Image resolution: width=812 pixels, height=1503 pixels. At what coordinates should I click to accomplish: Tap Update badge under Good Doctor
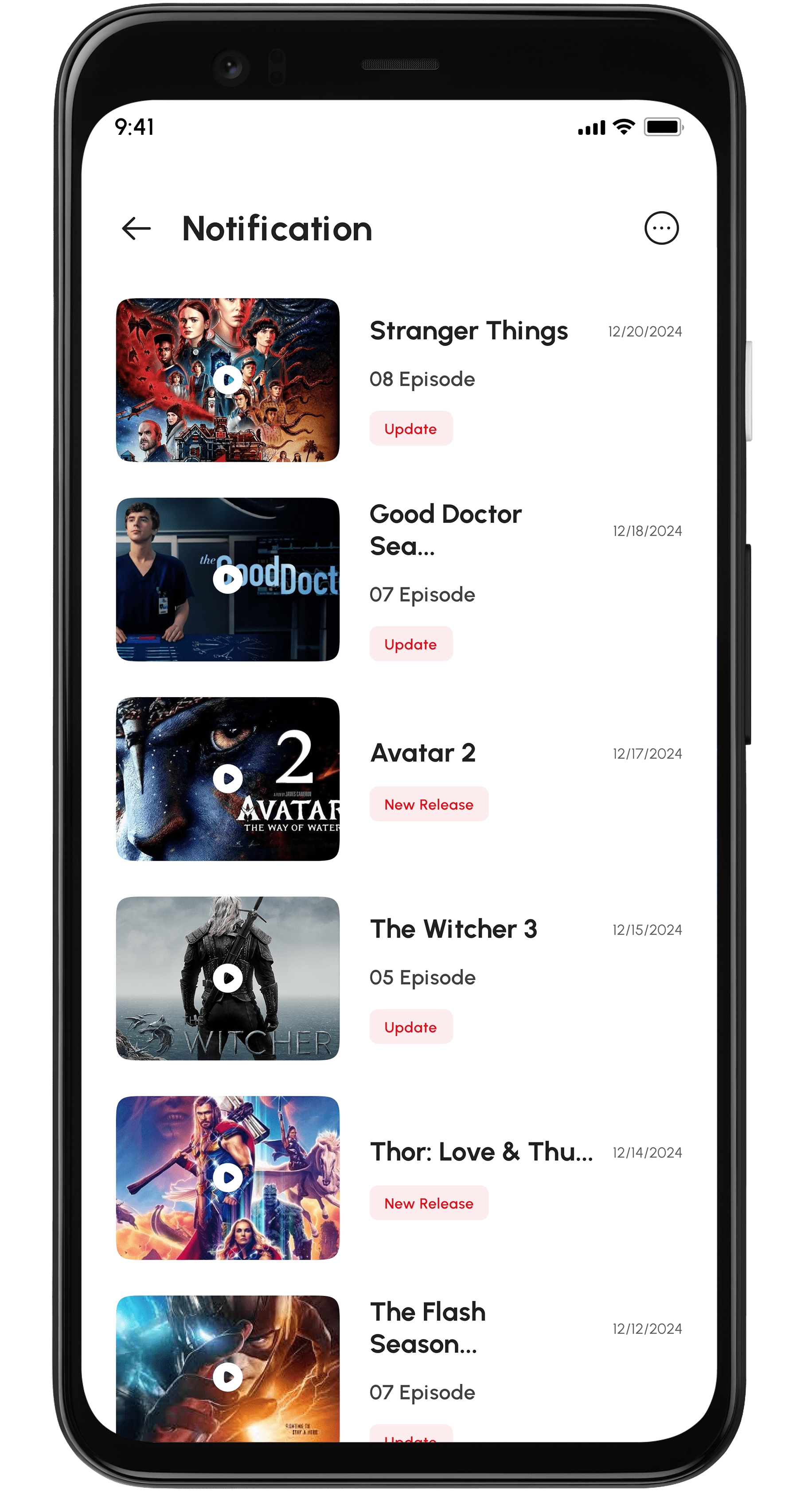(410, 644)
